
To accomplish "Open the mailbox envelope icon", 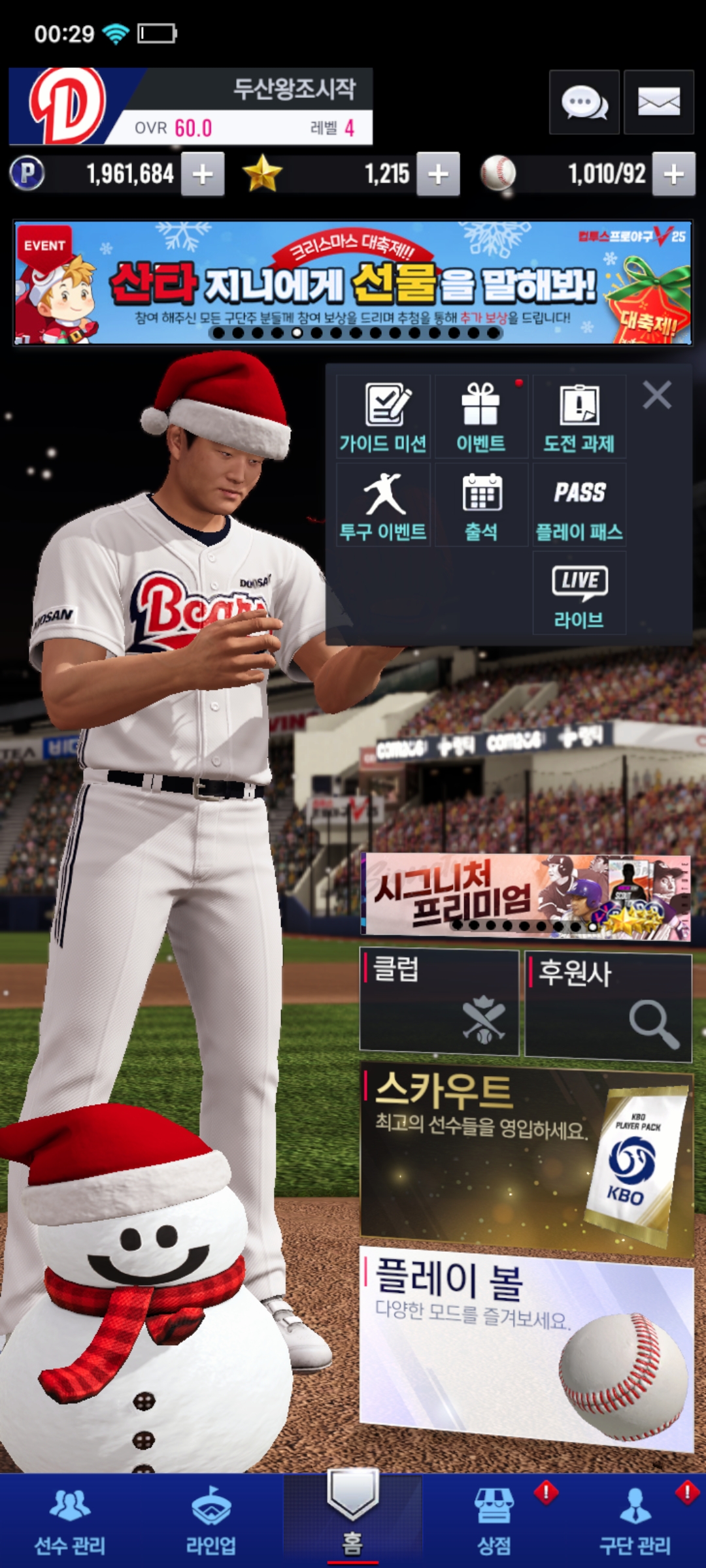I will 658,103.
